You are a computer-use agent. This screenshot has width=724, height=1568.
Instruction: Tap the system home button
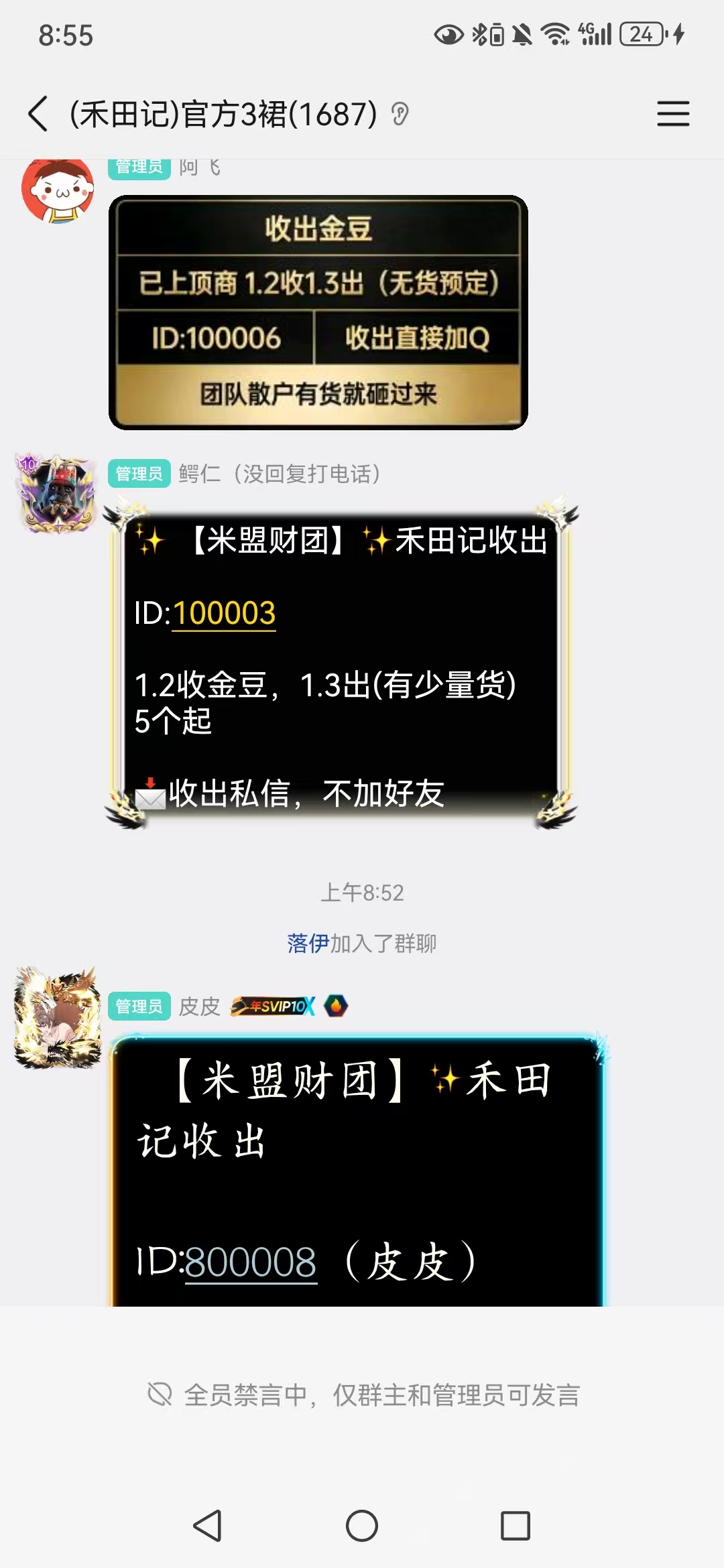click(x=362, y=1526)
